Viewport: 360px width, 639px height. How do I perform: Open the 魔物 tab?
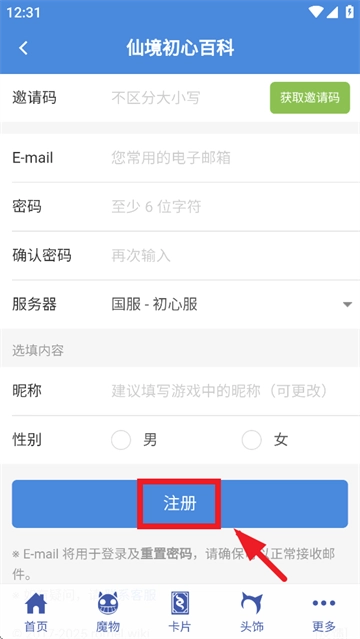[x=108, y=612]
